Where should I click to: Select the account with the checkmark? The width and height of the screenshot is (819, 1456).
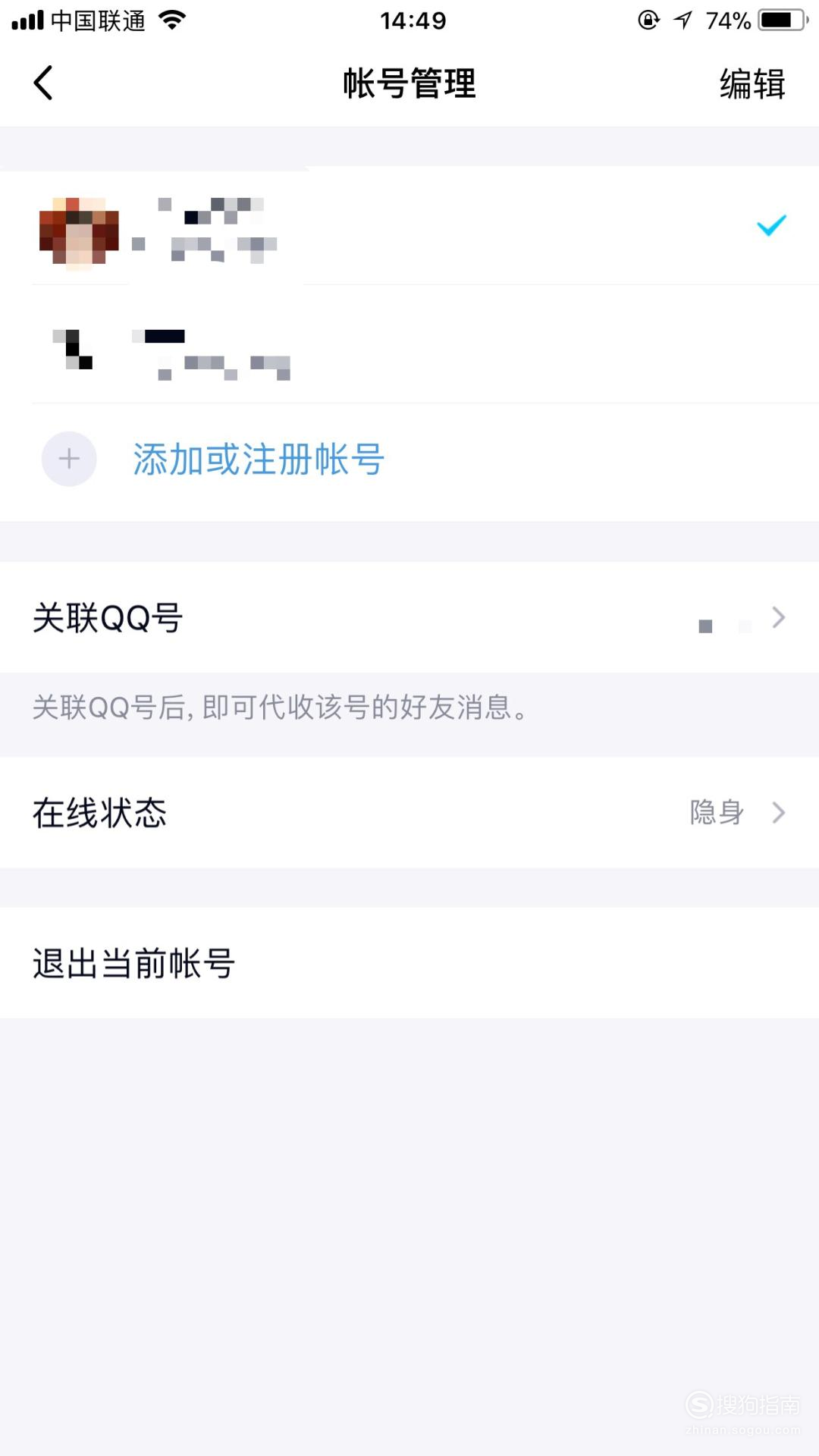click(x=409, y=225)
